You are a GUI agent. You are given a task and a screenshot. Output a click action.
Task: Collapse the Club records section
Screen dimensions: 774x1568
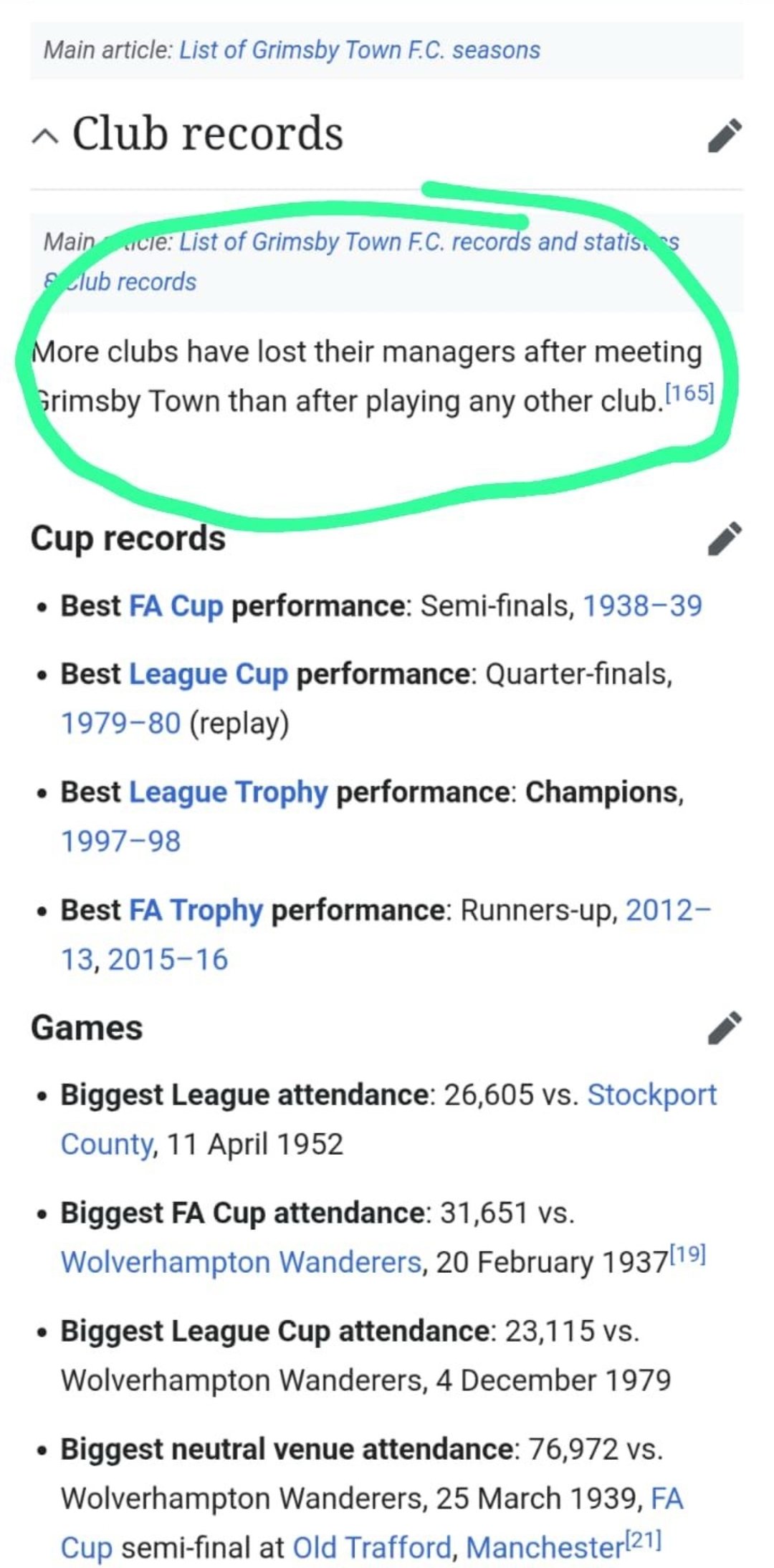(x=44, y=136)
